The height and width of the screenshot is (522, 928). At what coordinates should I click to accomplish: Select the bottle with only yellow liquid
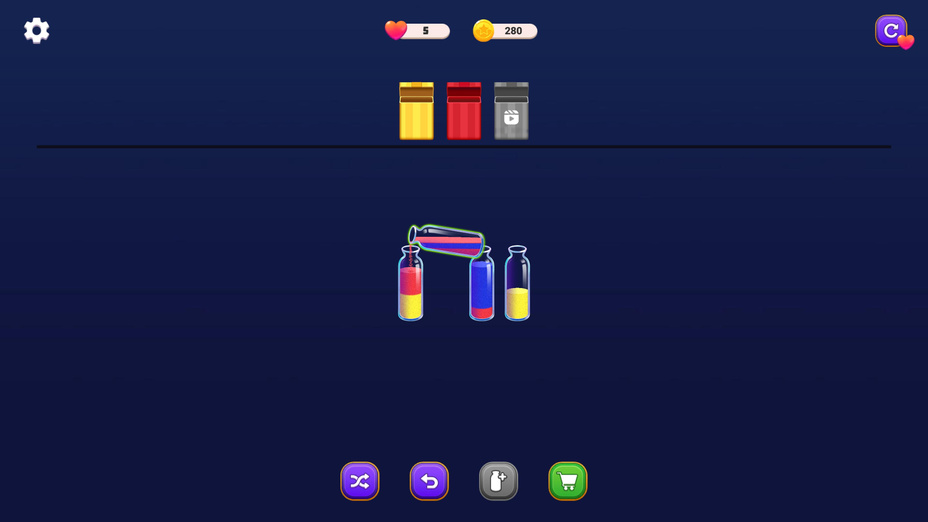pyautogui.click(x=517, y=285)
